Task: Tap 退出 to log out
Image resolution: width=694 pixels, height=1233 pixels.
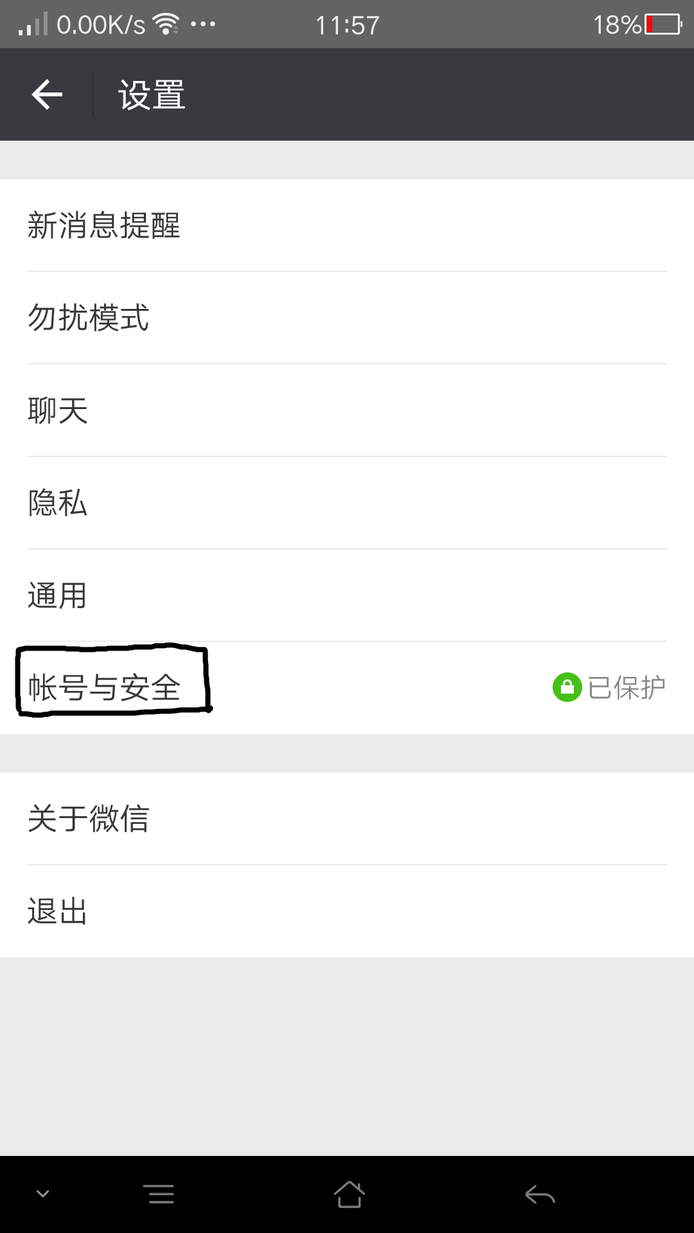Action: pos(347,911)
